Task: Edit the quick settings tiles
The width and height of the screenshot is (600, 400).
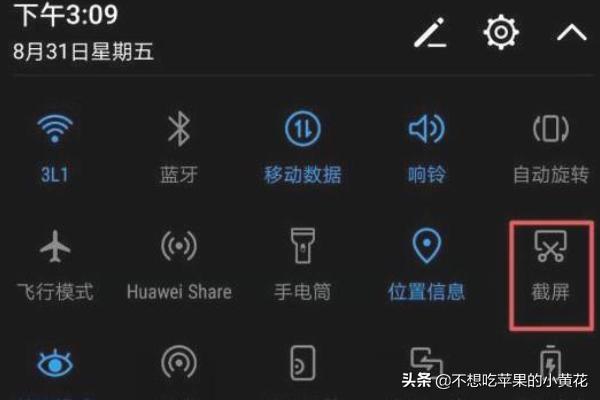Action: [x=431, y=33]
